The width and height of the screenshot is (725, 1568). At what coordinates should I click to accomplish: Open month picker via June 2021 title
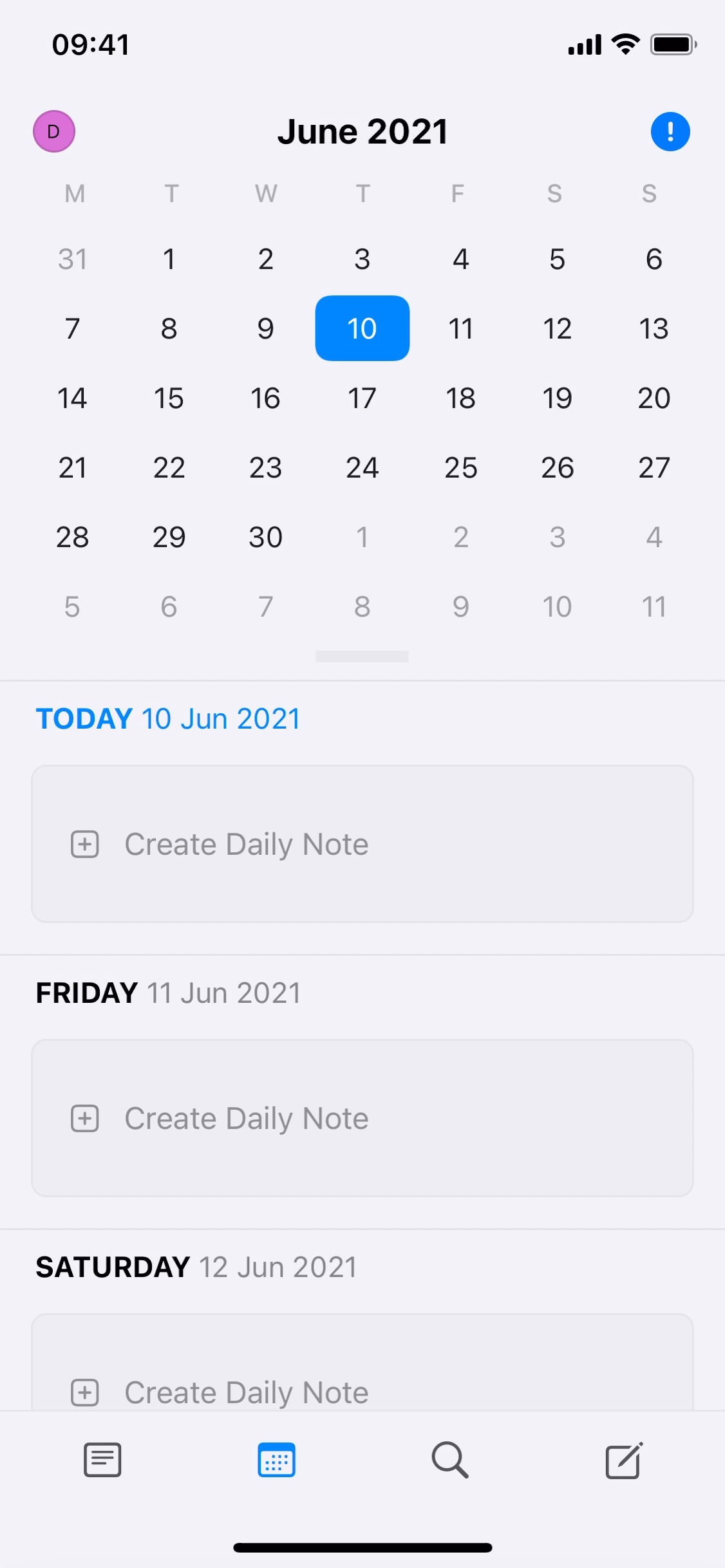pos(362,131)
